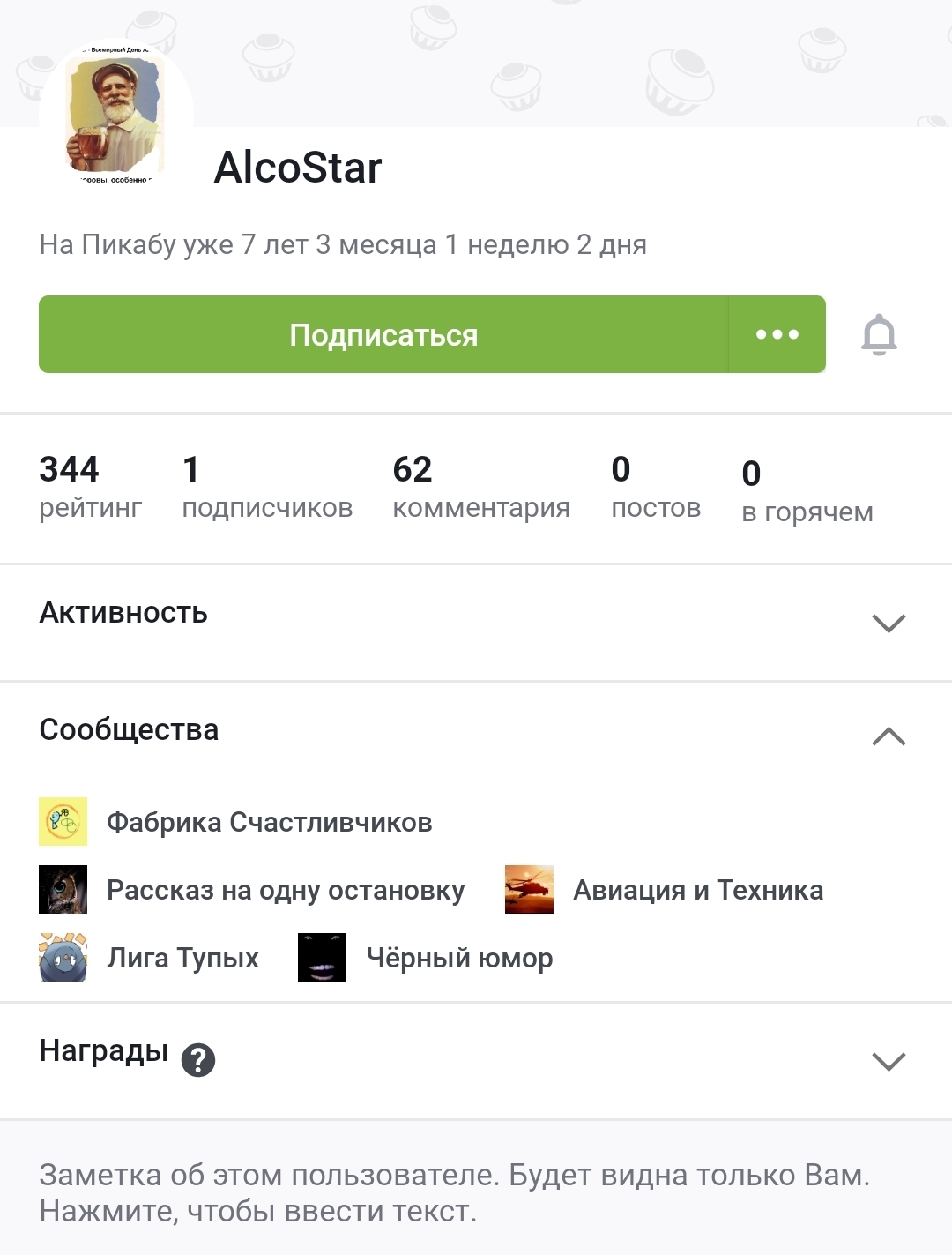Open community Фабрика Счастливчиков
Viewport: 952px width, 1255px height.
click(x=269, y=822)
